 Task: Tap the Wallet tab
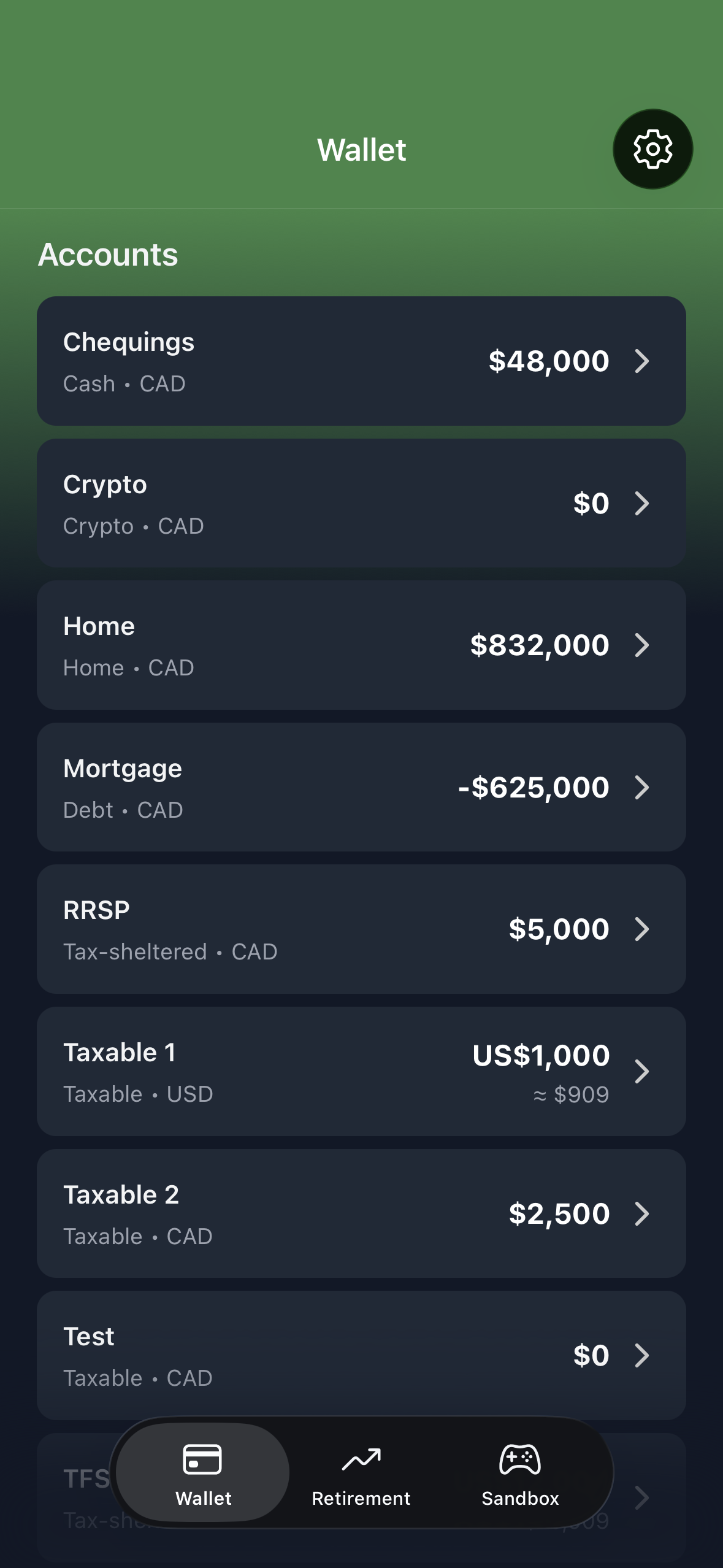click(203, 1474)
